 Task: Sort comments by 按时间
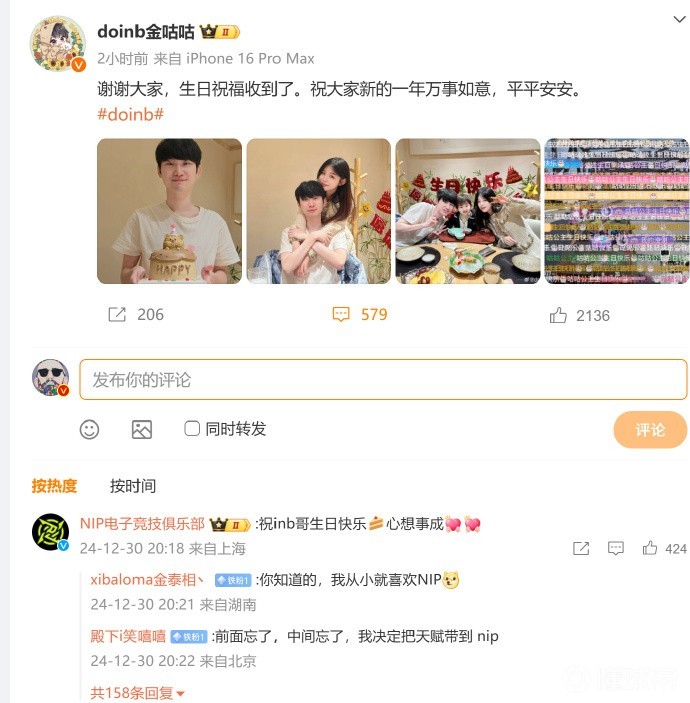tap(133, 486)
